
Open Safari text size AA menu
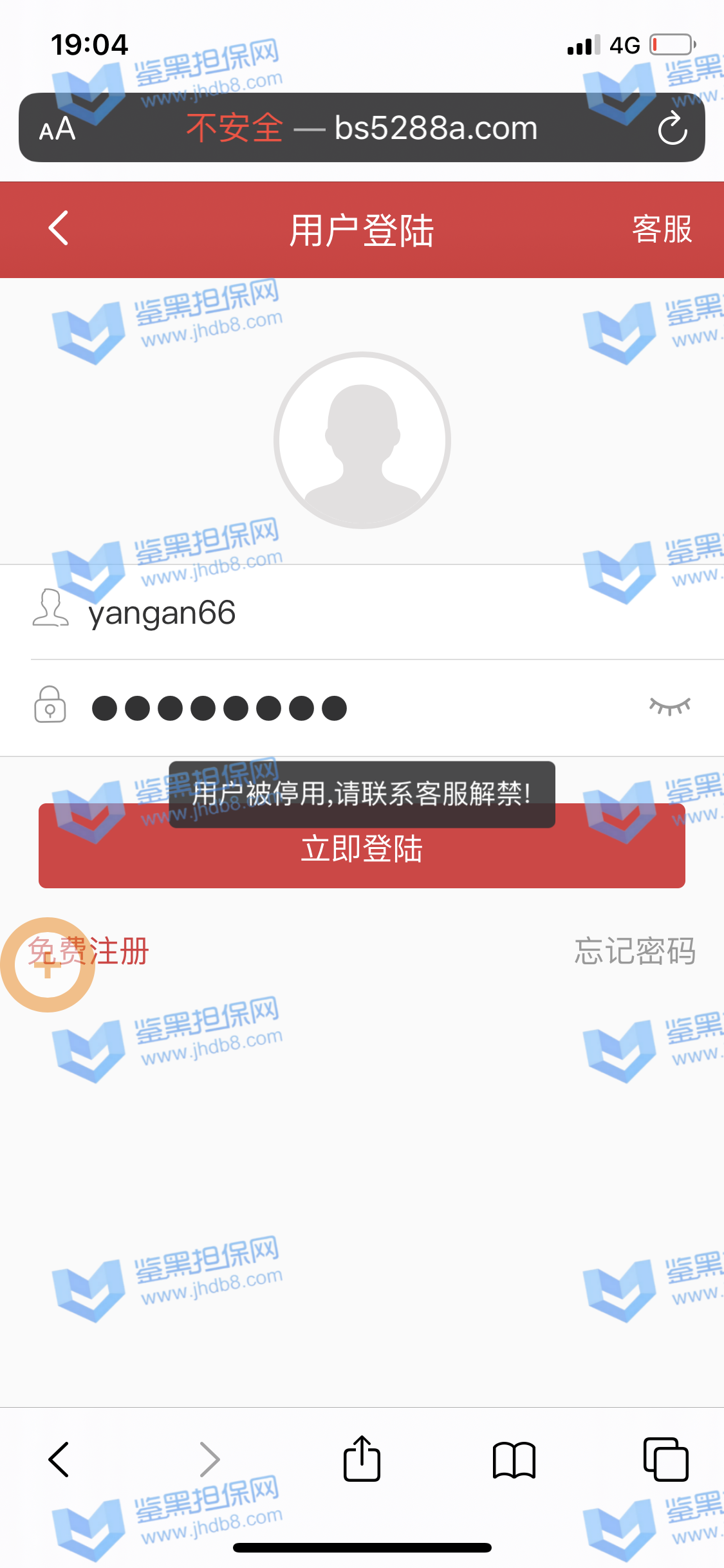click(x=57, y=129)
